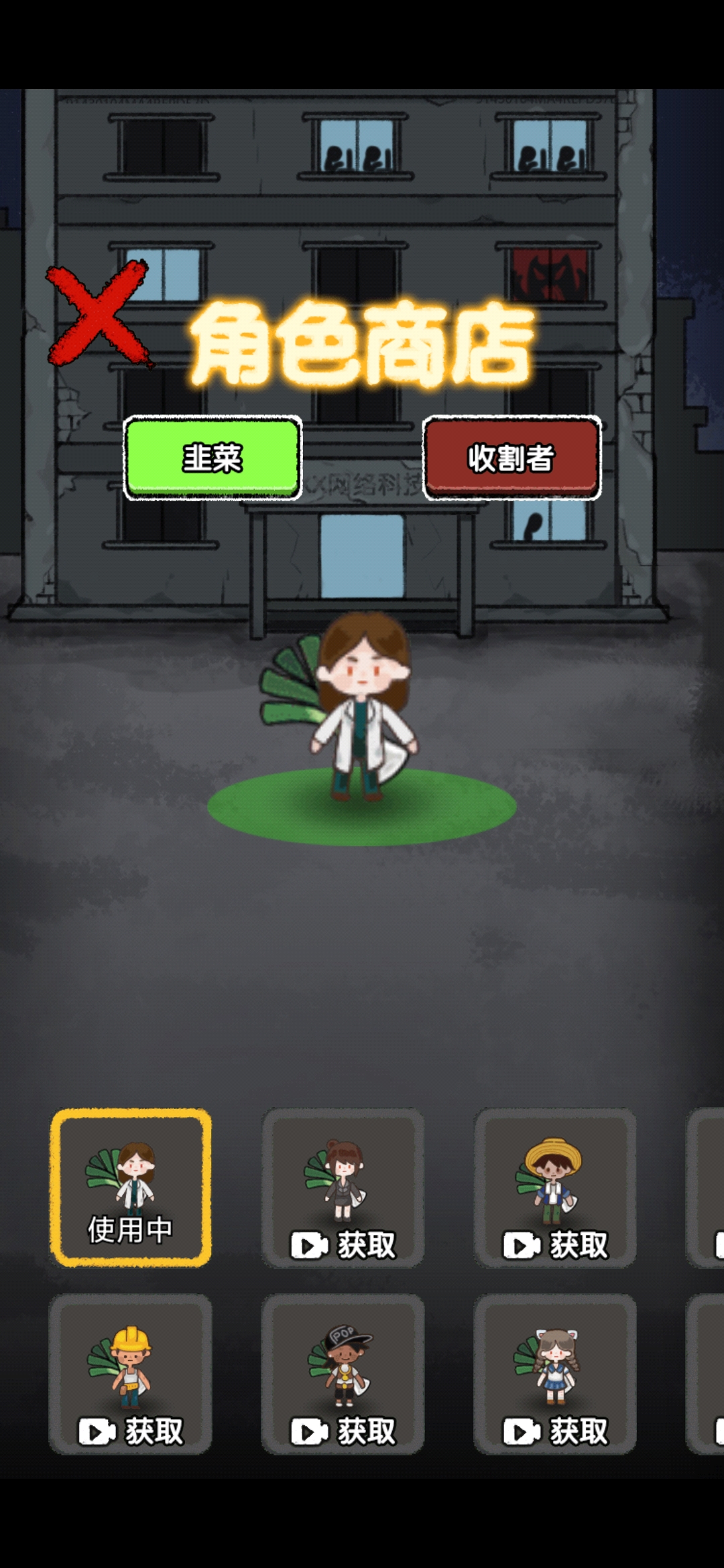Switch to the 收割者 tab
Viewport: 724px width, 1568px height.
click(x=511, y=458)
